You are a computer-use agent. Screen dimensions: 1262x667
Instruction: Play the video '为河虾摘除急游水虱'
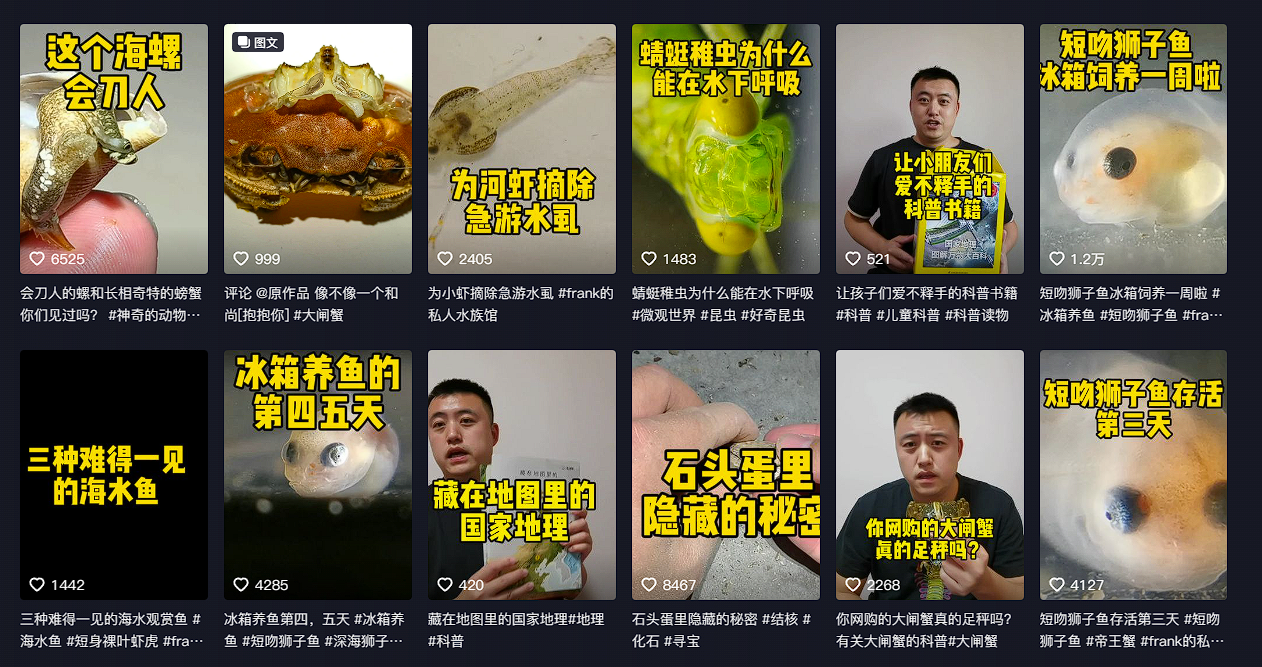coord(522,149)
